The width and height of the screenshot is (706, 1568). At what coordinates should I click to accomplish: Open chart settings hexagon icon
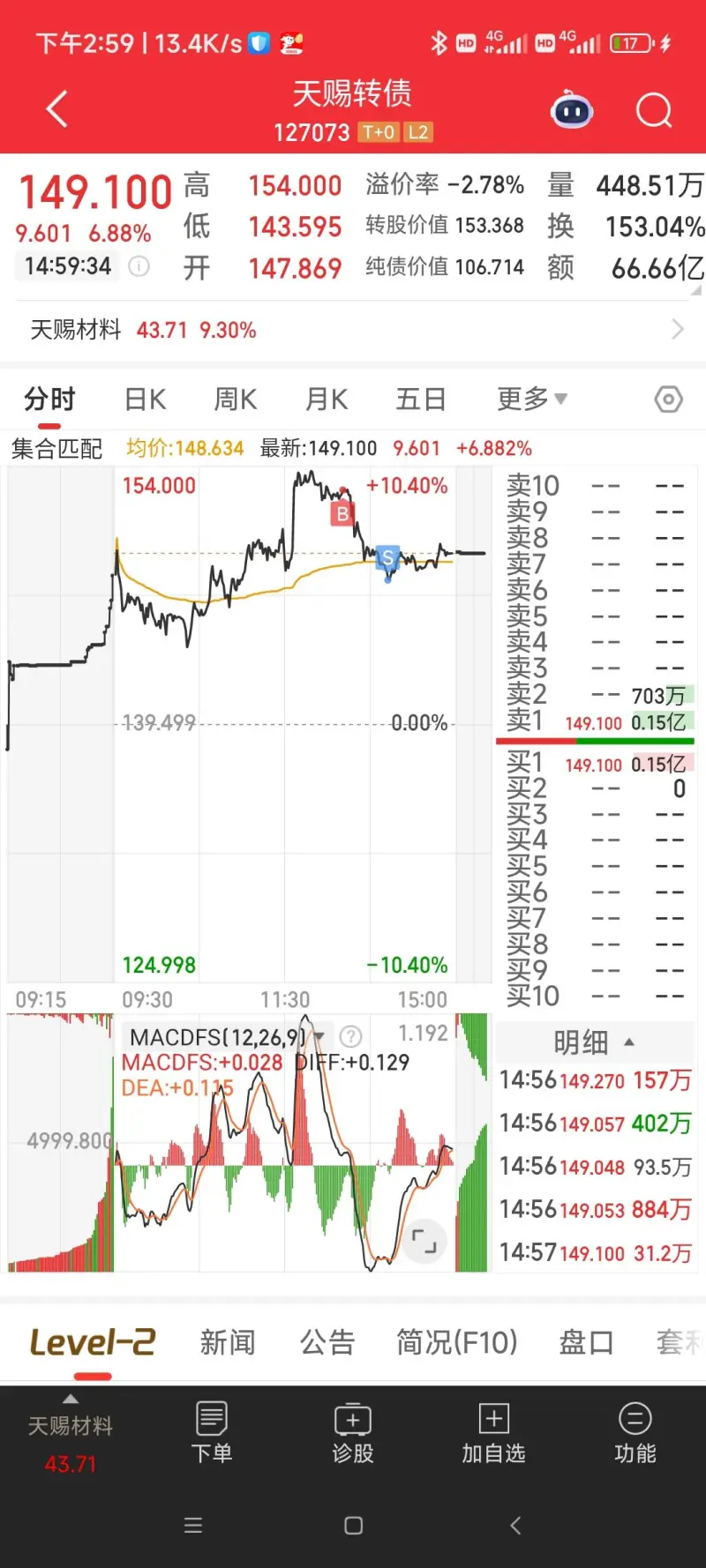tap(668, 399)
